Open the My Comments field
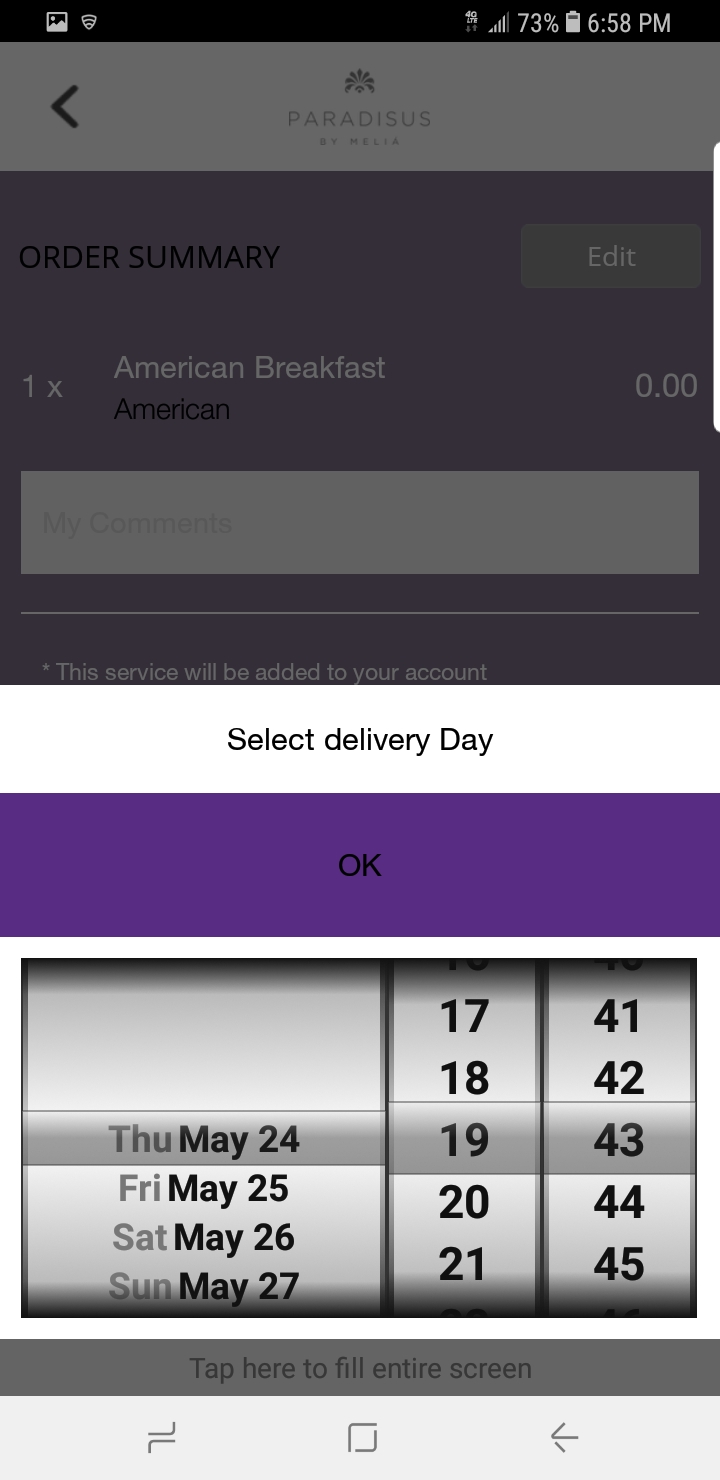This screenshot has width=720, height=1480. tap(360, 523)
